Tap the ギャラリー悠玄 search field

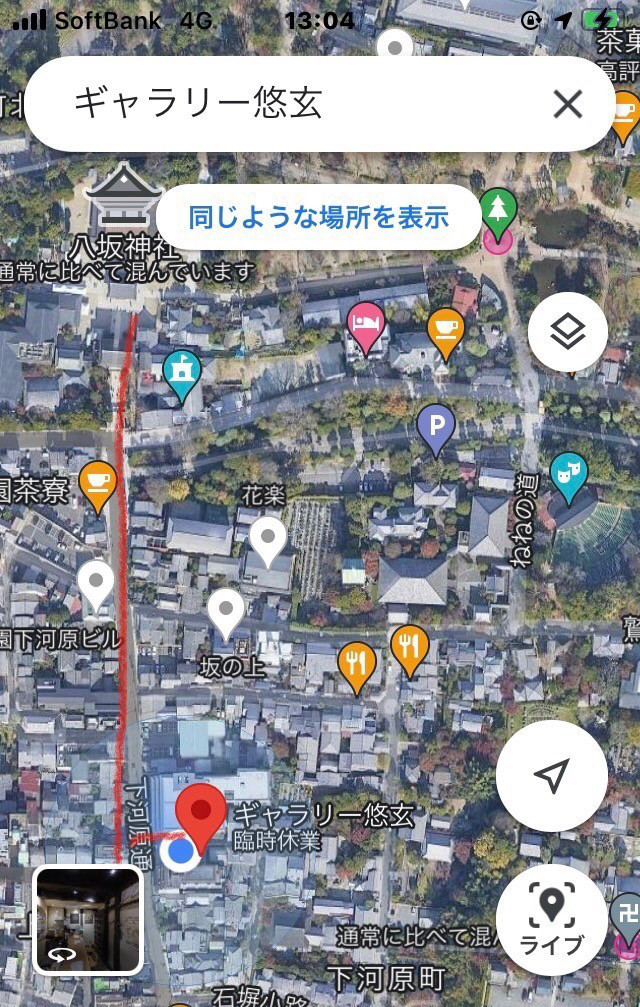[x=290, y=103]
